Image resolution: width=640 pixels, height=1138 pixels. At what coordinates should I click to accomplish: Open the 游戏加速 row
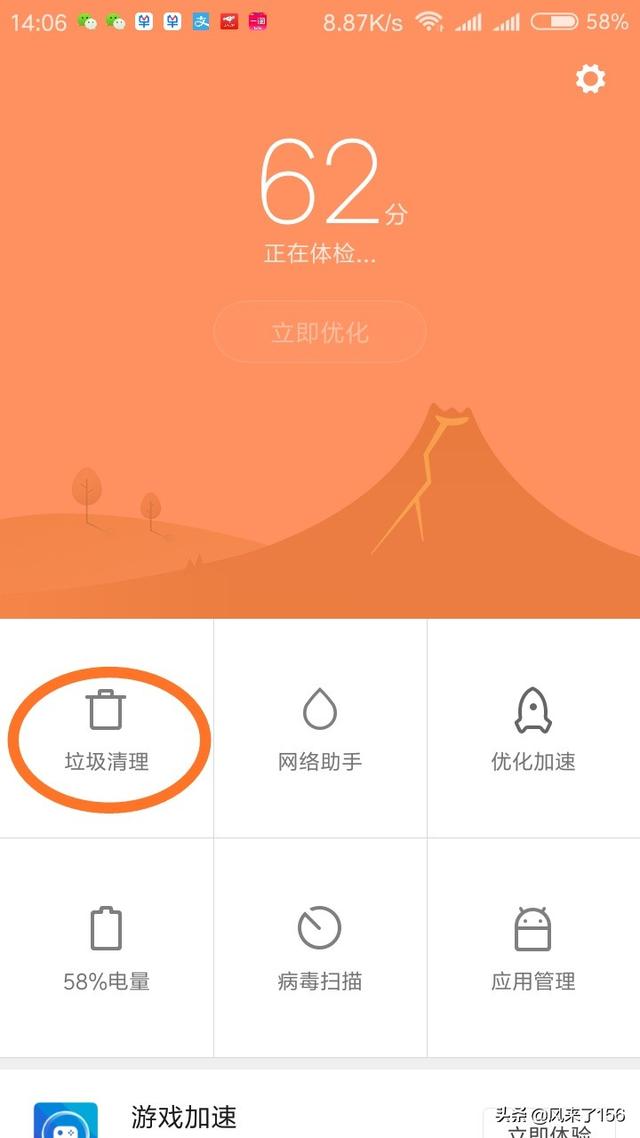tap(320, 1105)
